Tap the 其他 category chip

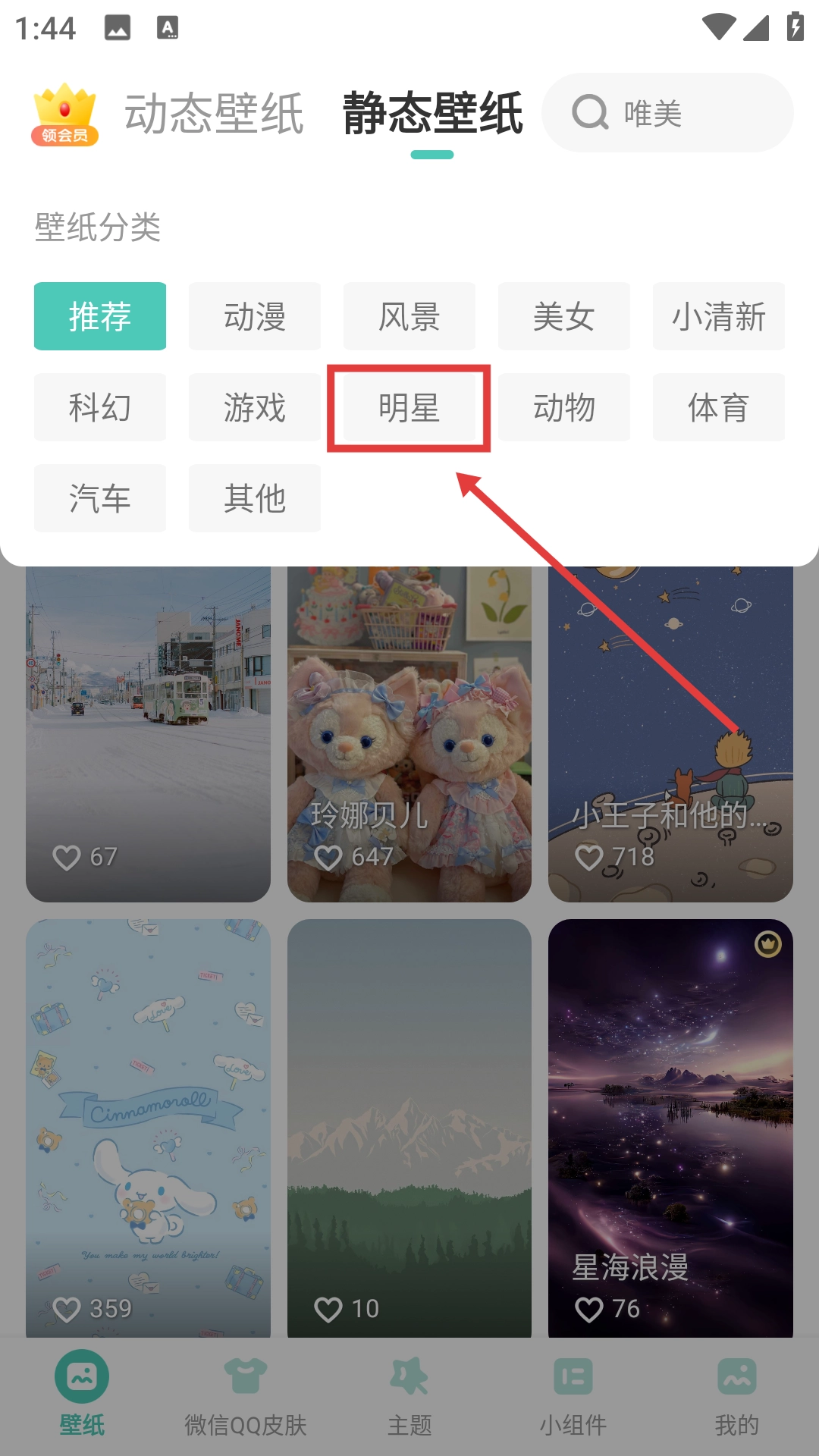(x=255, y=498)
